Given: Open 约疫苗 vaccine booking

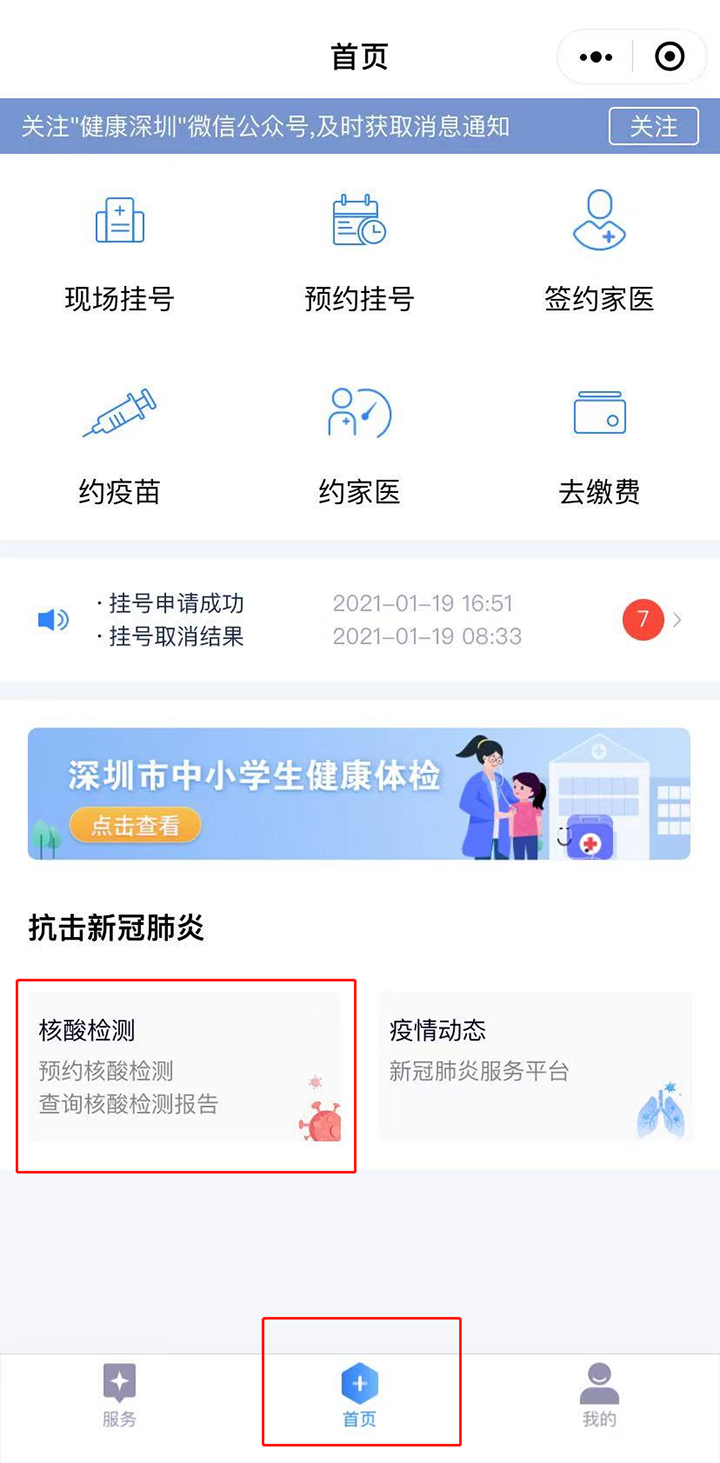Looking at the screenshot, I should (120, 445).
